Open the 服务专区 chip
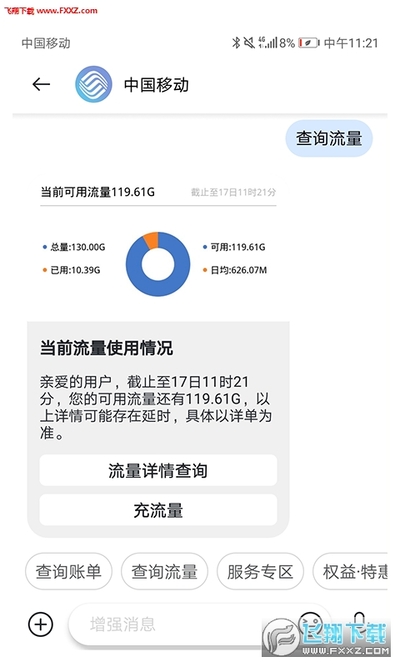This screenshot has height=667, width=400. point(260,571)
